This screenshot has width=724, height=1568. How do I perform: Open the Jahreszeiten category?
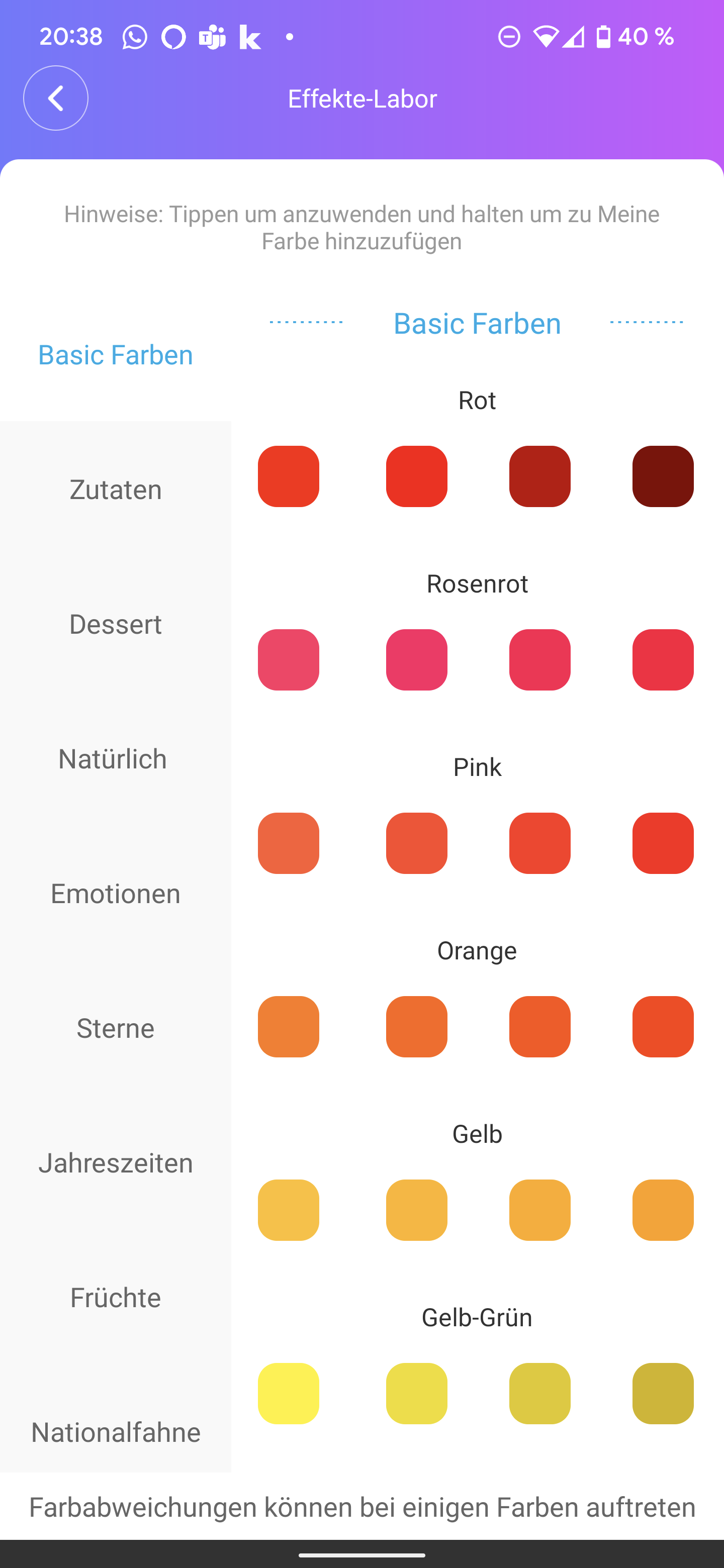[115, 1162]
